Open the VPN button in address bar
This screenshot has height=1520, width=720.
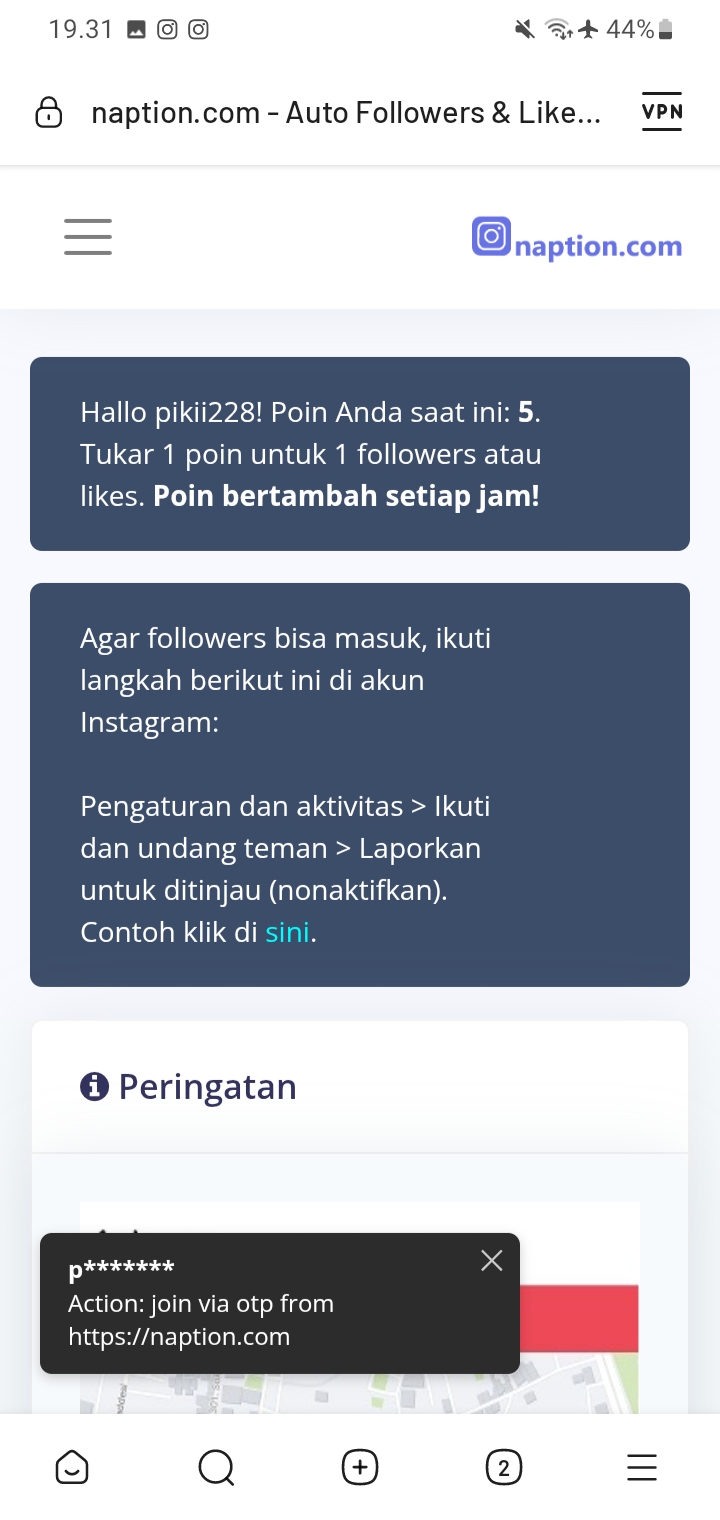pos(661,113)
